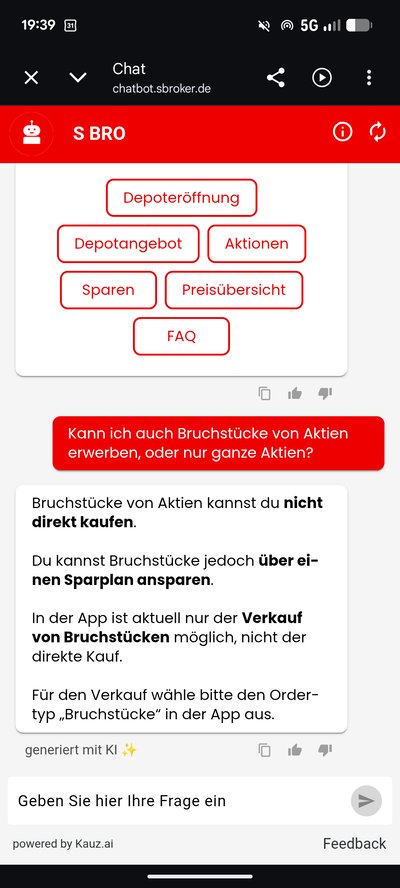
Task: Send the message with arrow button
Action: tap(367, 801)
